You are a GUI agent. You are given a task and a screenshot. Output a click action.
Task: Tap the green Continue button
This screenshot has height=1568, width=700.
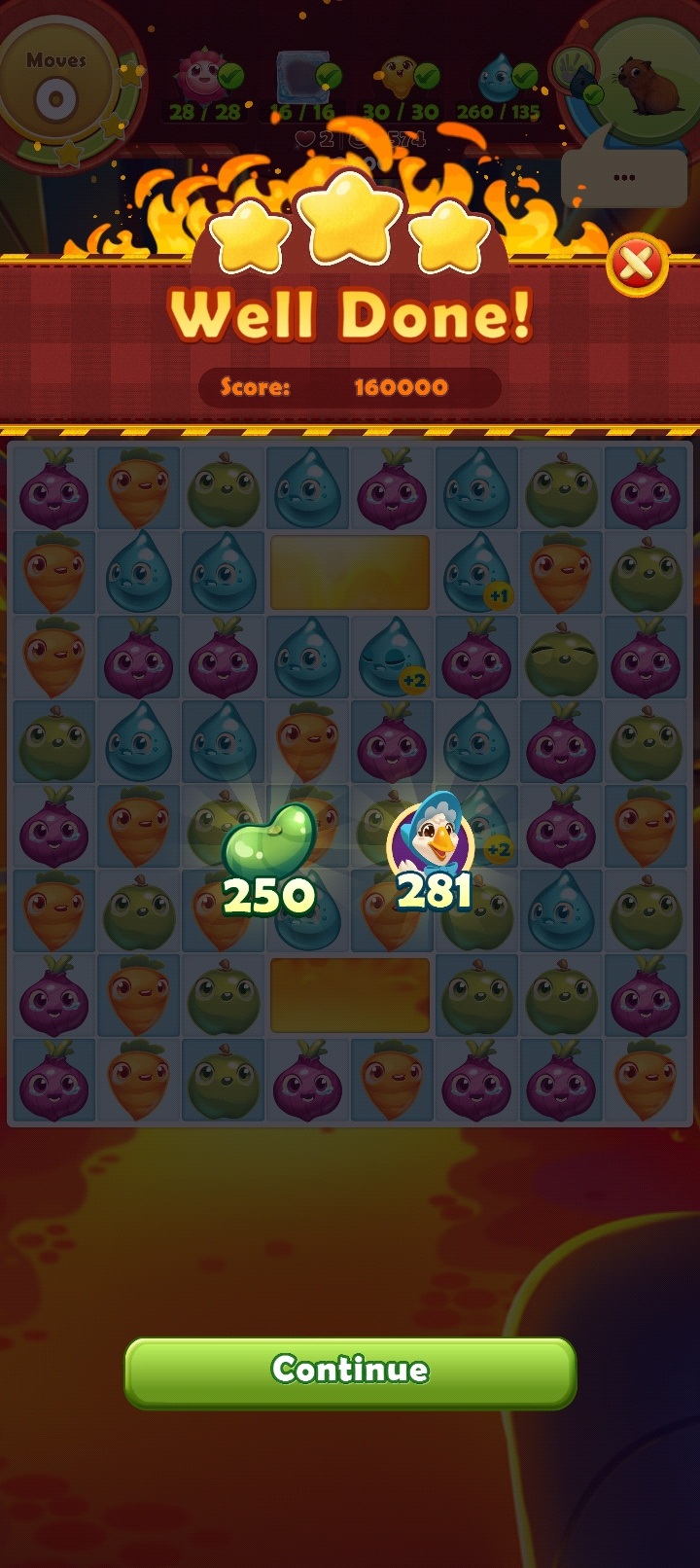tap(350, 1371)
